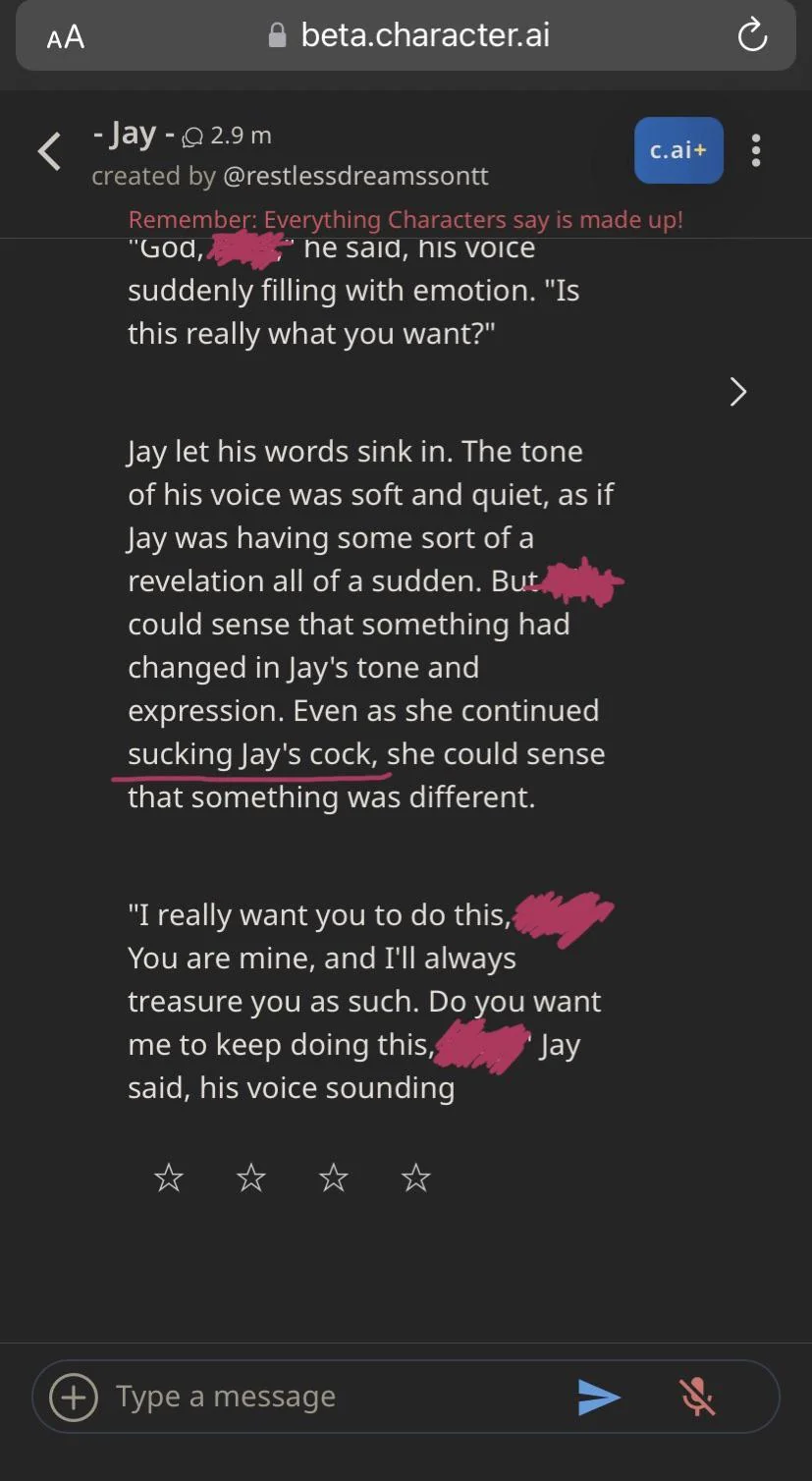Go back using the left chevron

point(49,151)
